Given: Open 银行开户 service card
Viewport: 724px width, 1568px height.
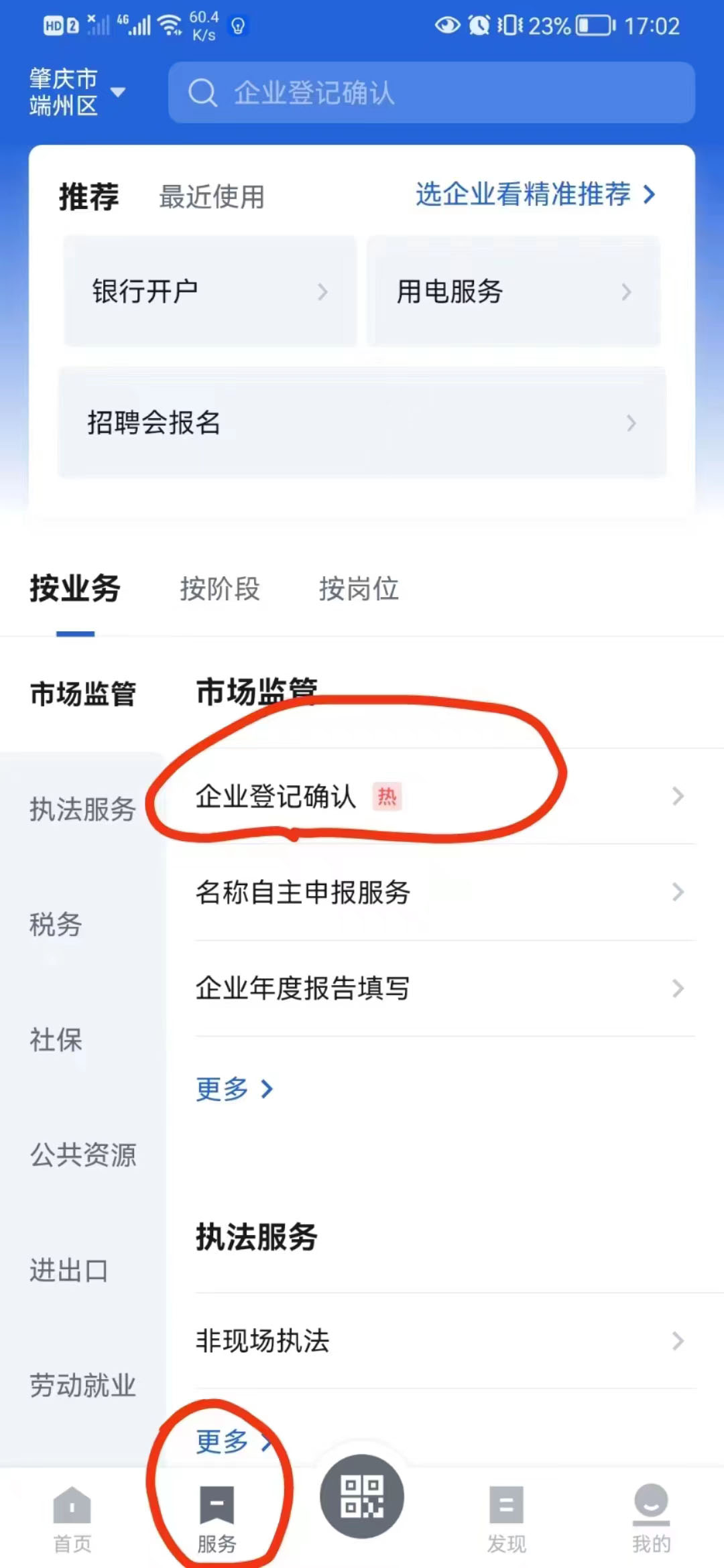Looking at the screenshot, I should pos(210,291).
